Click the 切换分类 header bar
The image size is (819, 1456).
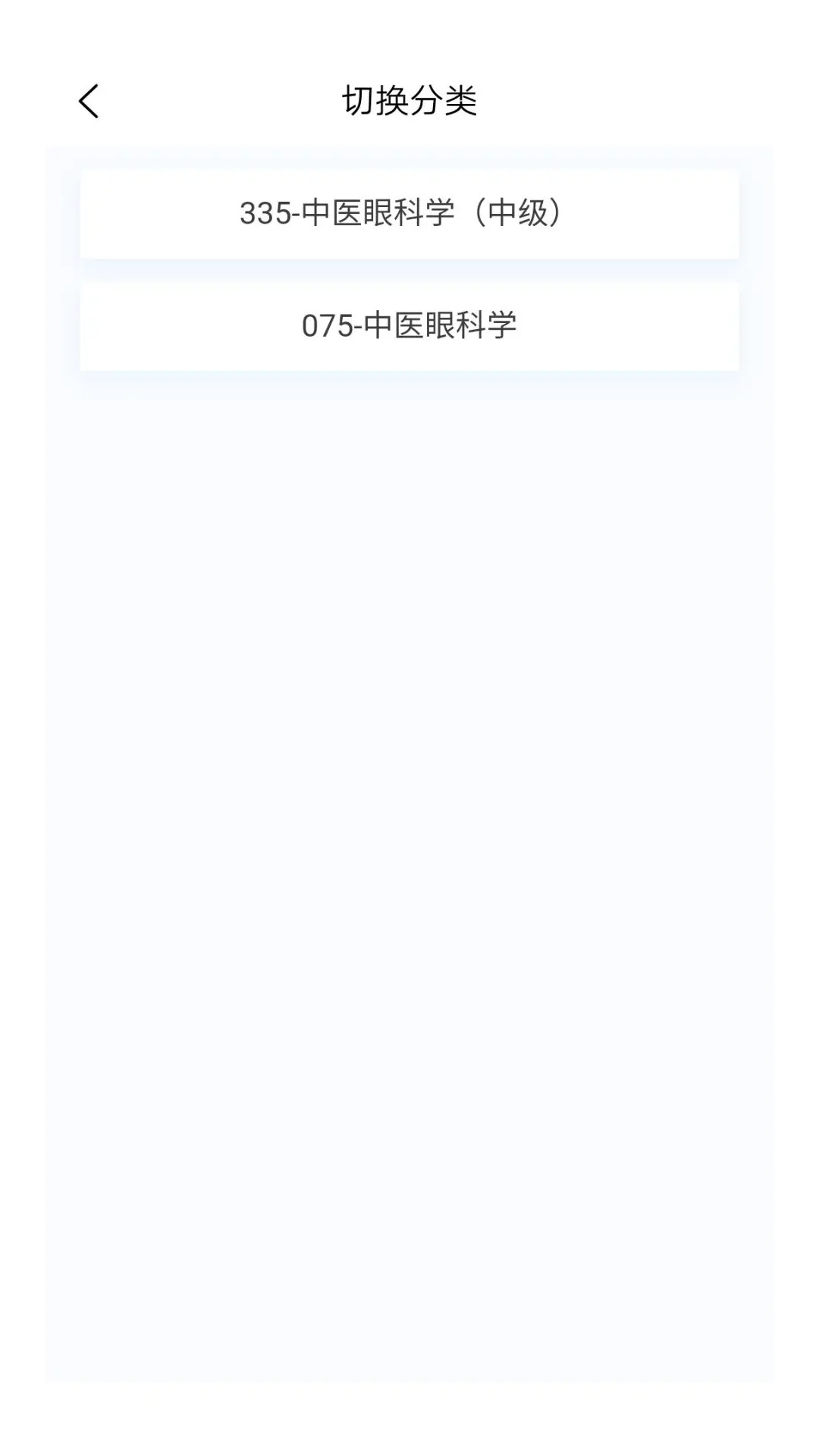click(409, 99)
